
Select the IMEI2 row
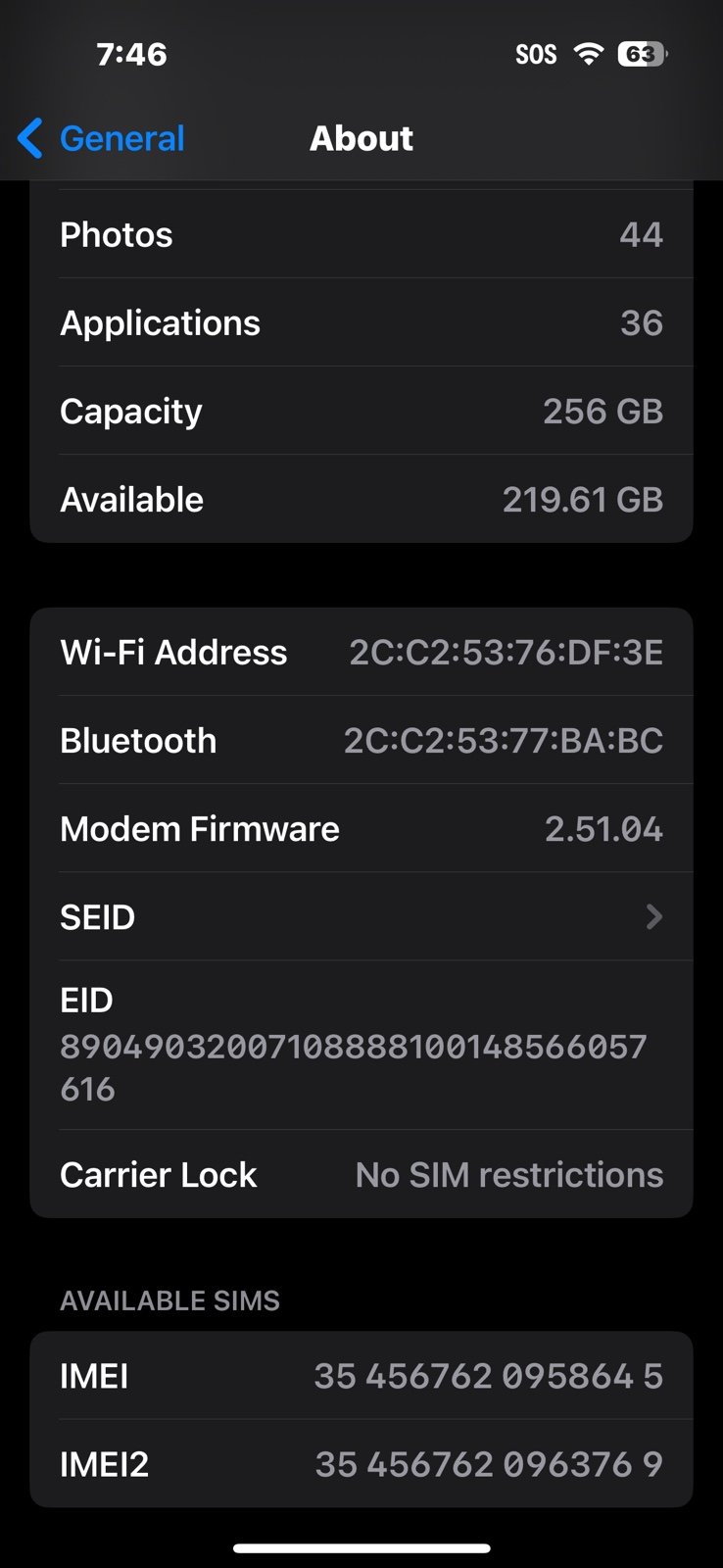click(361, 1464)
